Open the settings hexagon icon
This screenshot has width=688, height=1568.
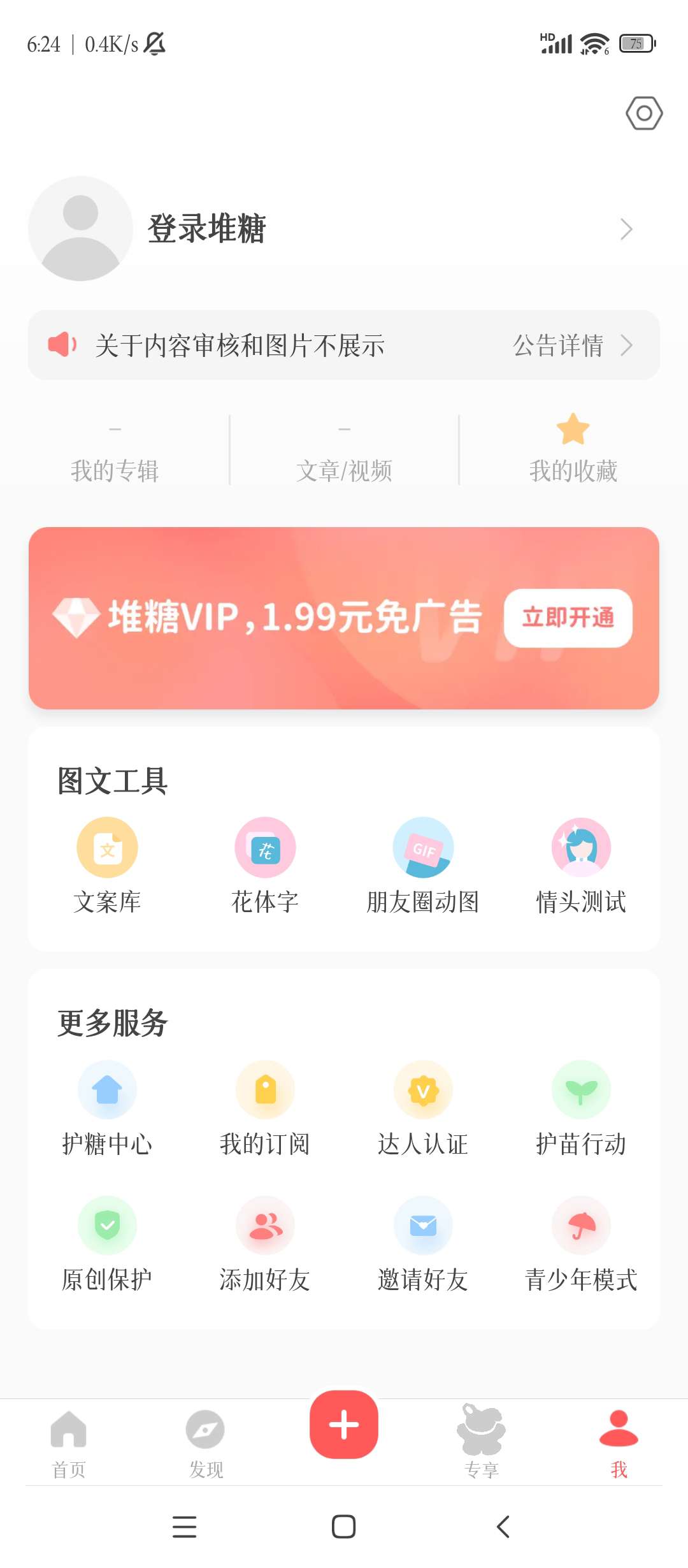[644, 113]
